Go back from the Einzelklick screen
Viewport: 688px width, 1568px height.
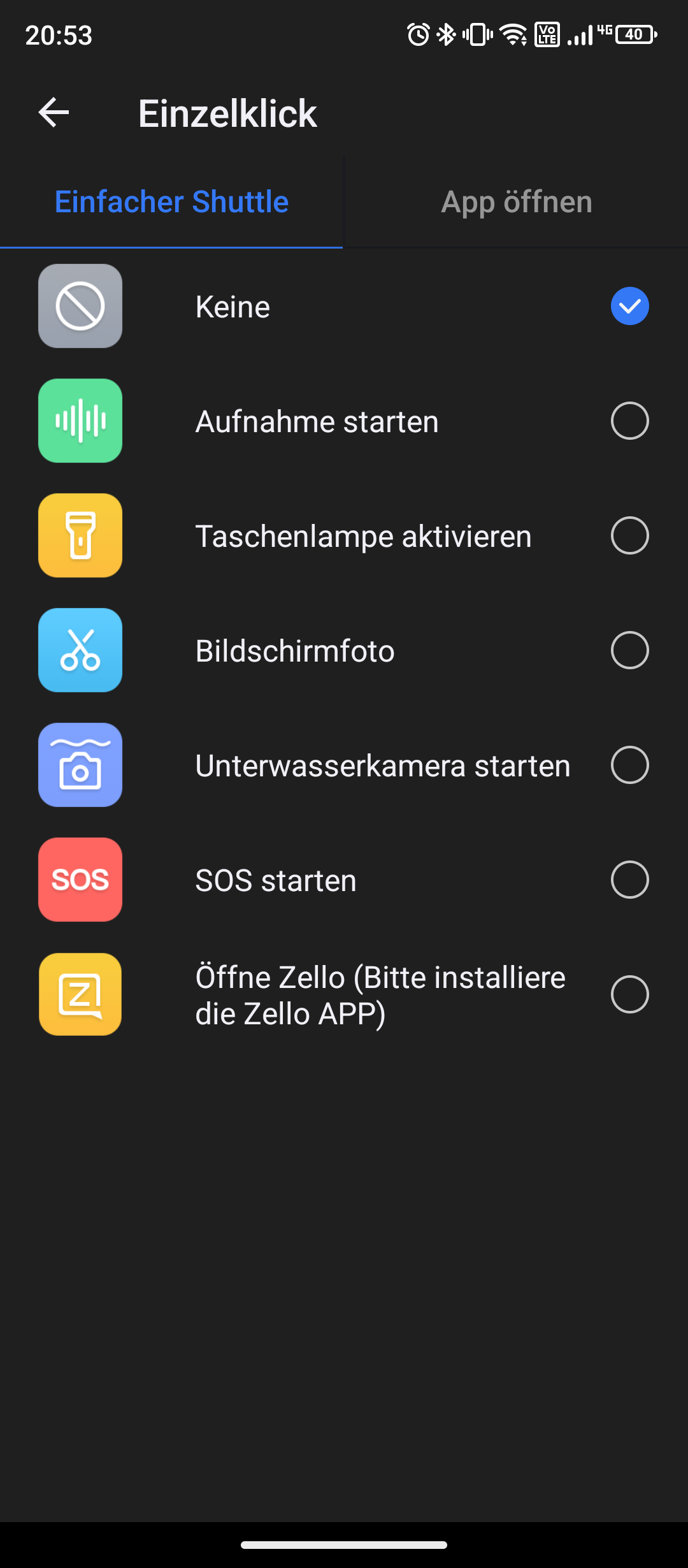click(54, 113)
